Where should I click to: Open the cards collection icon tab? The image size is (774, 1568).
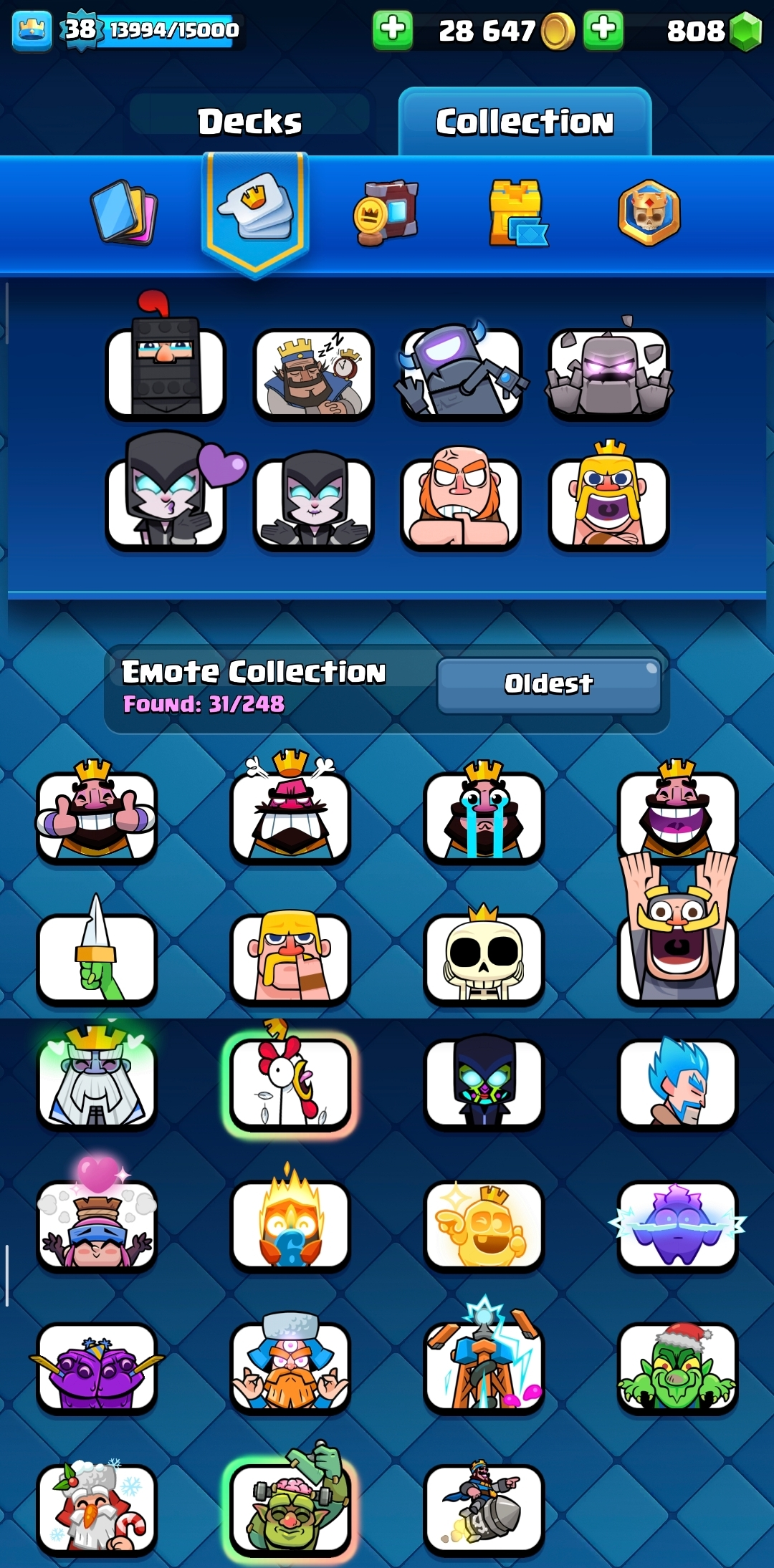point(123,213)
